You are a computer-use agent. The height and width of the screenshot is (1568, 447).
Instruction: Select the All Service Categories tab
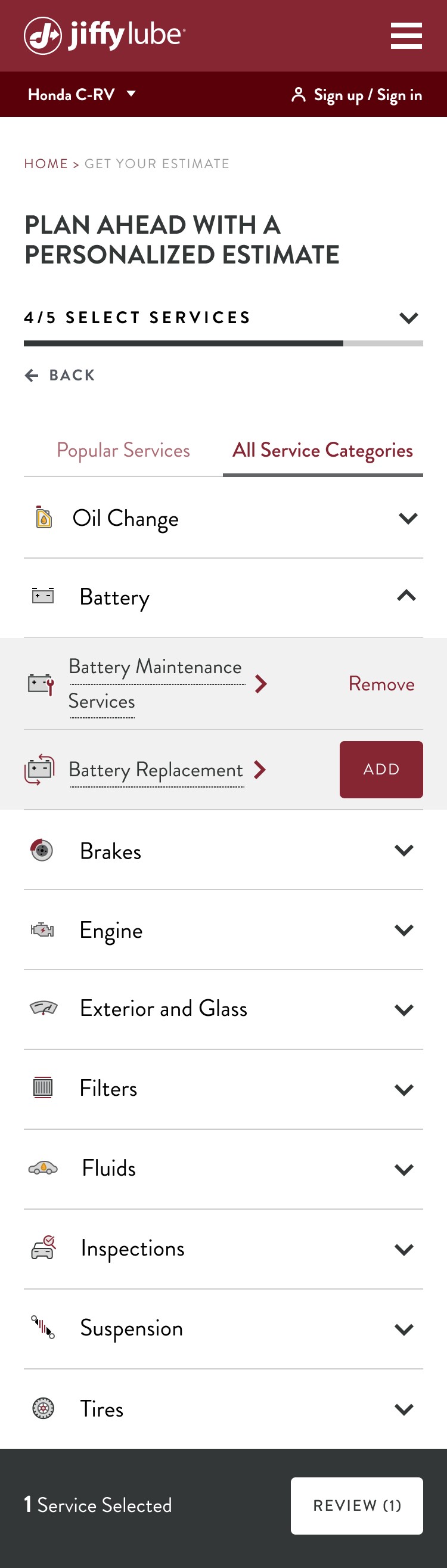[322, 451]
